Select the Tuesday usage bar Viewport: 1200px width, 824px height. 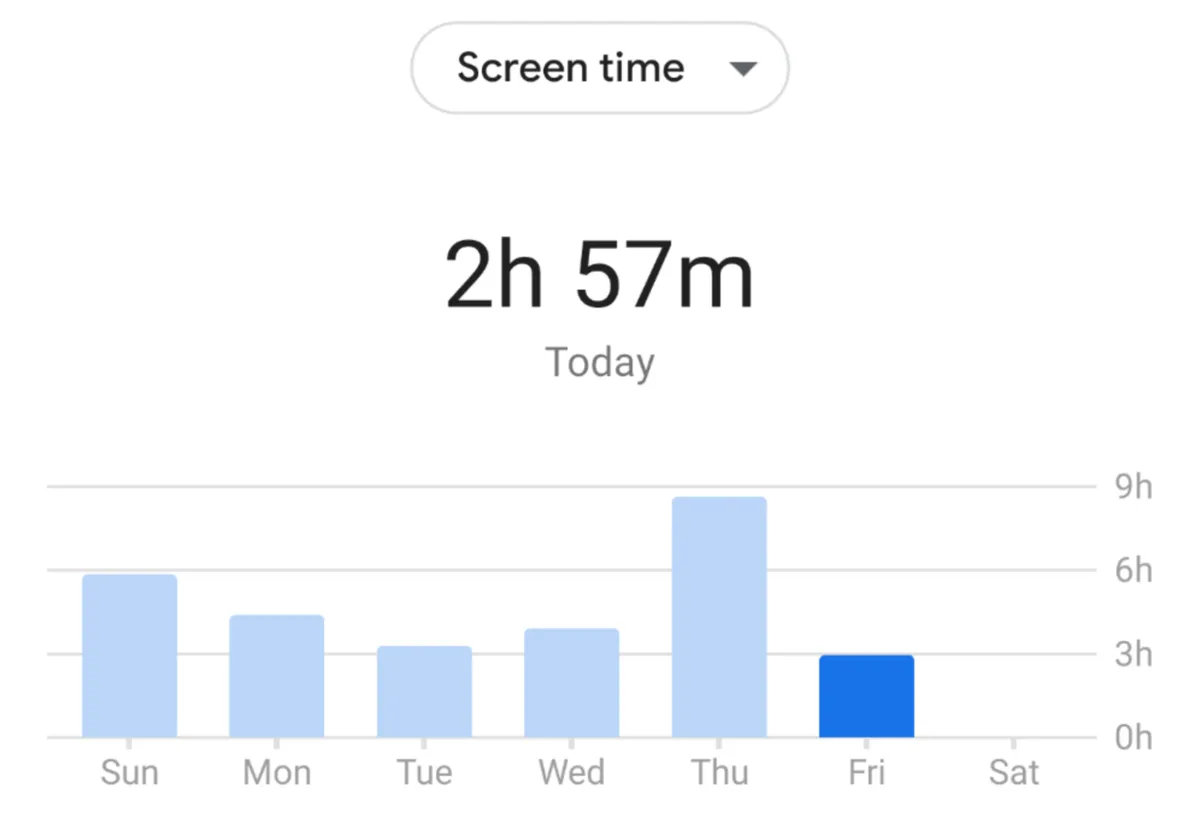(x=424, y=692)
